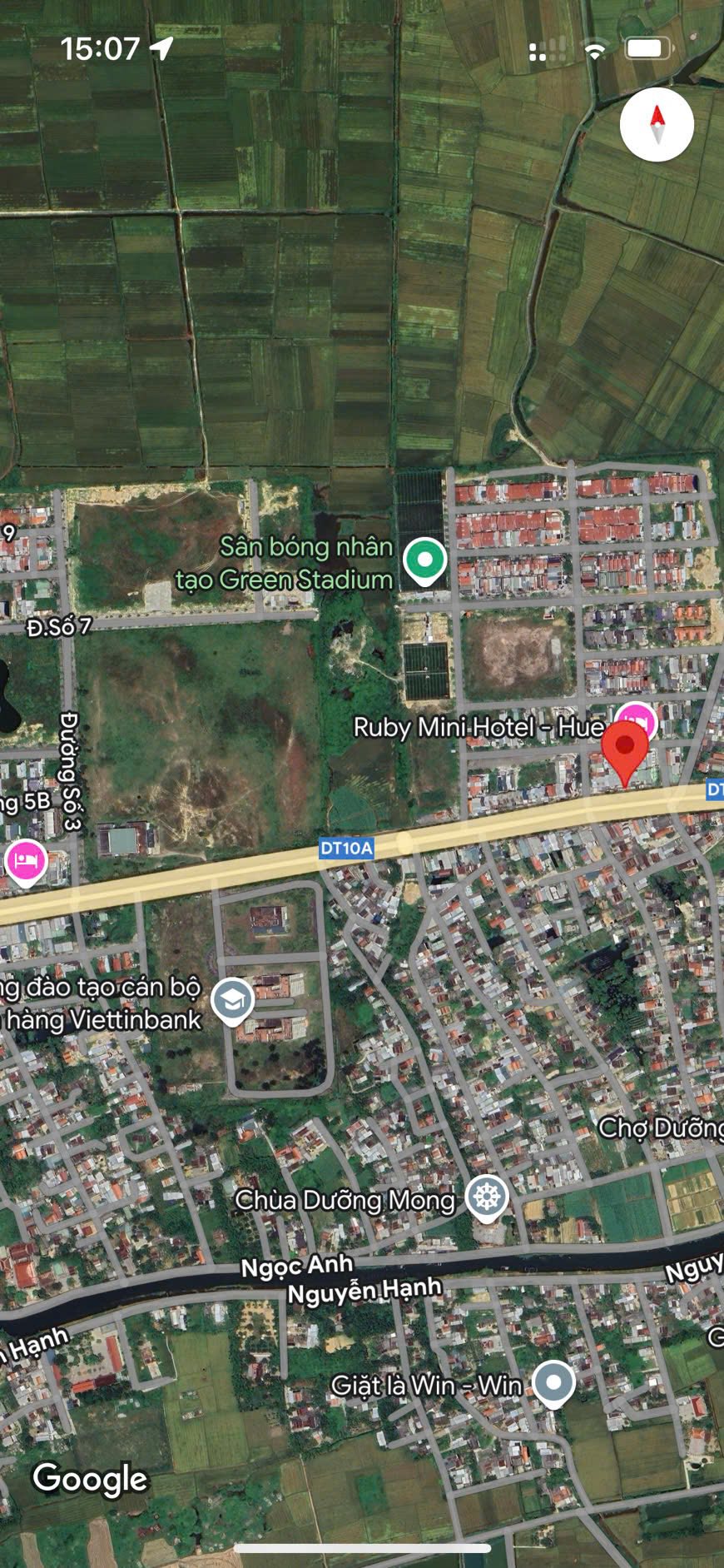Image resolution: width=724 pixels, height=1568 pixels.
Task: Open the Giặt là Win - Win marker
Action: click(553, 1382)
